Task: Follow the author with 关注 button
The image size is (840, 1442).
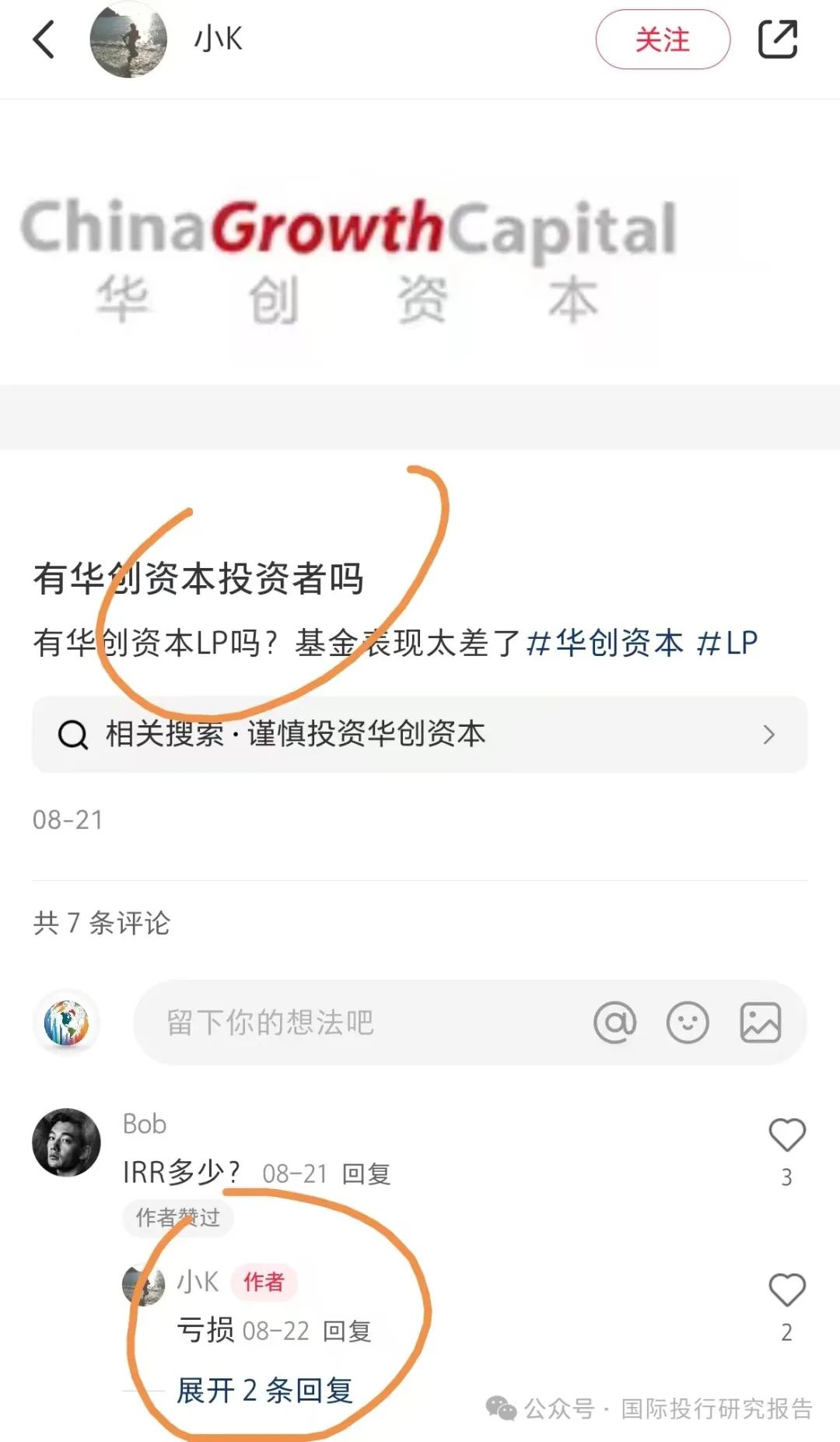Action: (x=663, y=40)
